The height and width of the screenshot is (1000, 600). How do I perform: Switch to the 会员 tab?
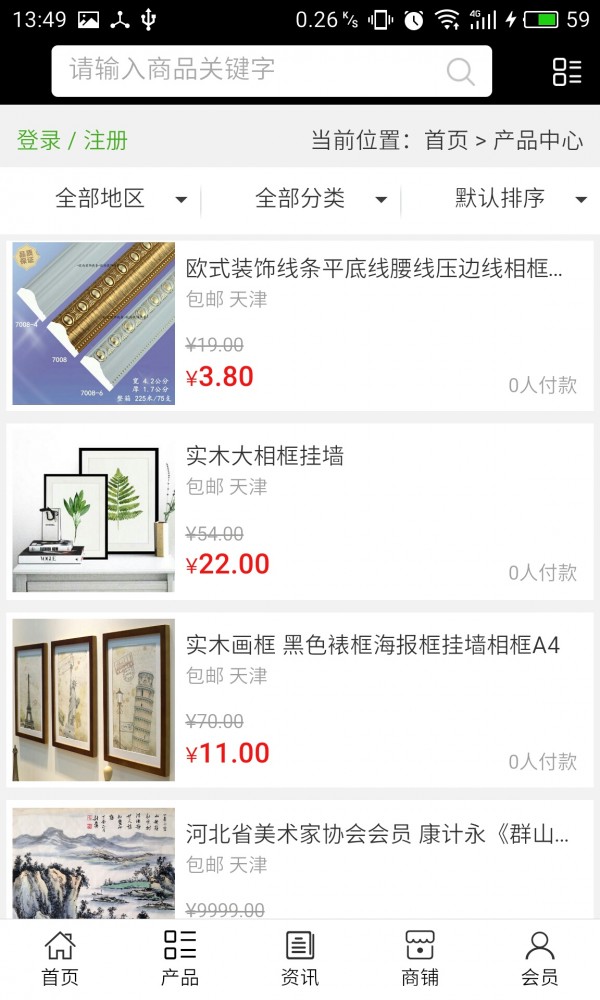[540, 958]
